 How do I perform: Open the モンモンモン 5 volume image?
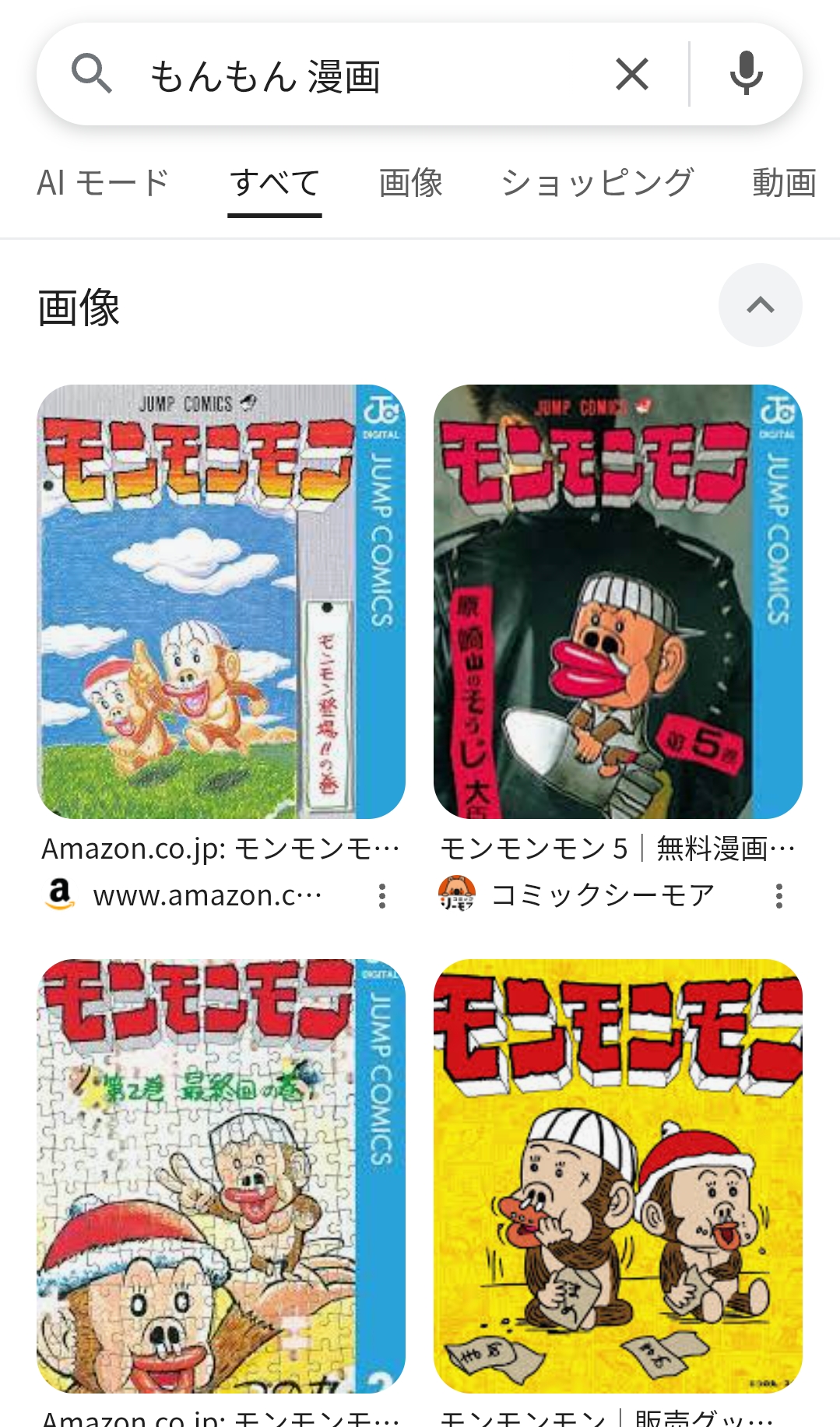point(617,601)
